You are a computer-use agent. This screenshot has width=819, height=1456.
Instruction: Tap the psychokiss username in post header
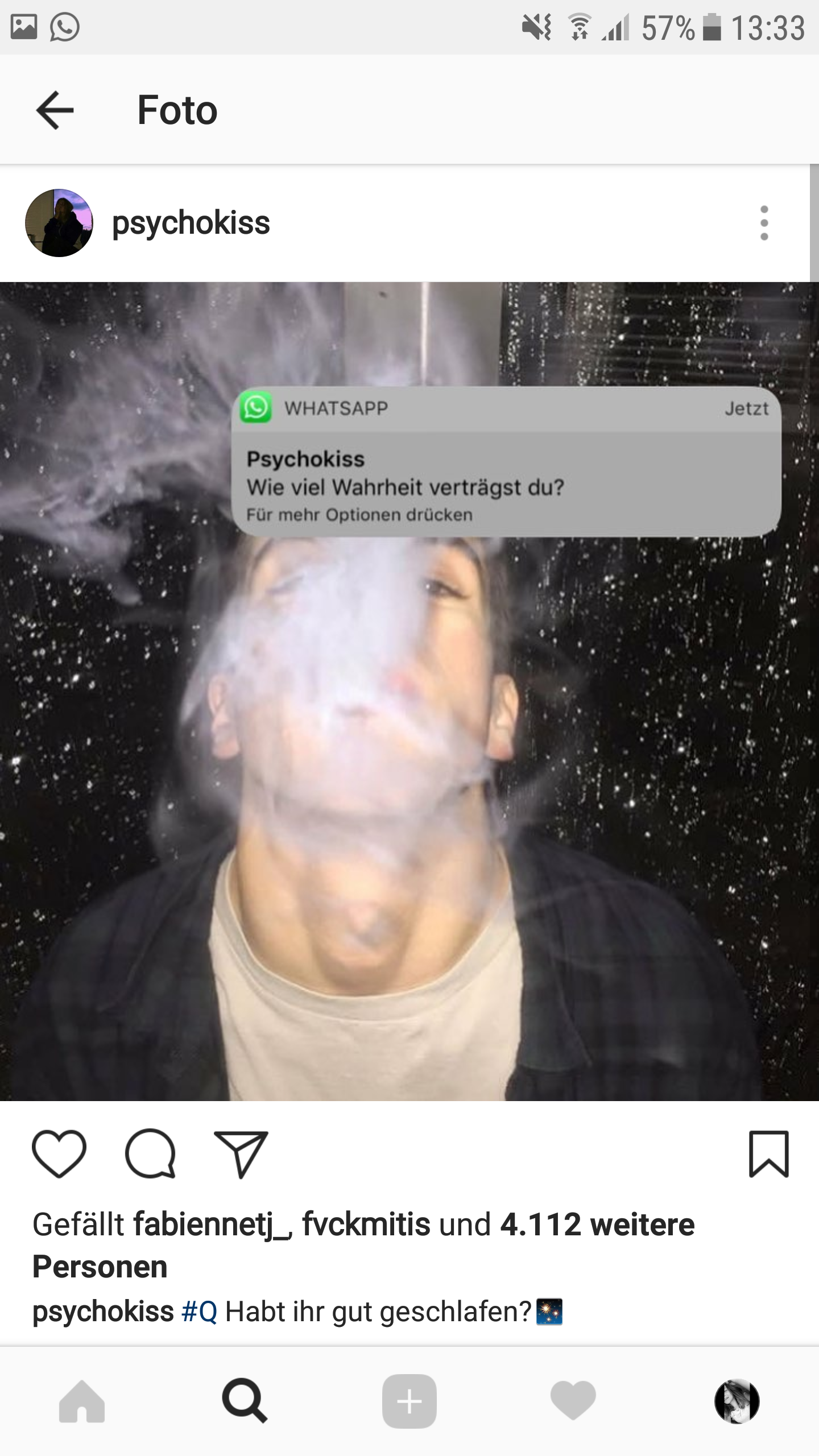click(x=191, y=223)
